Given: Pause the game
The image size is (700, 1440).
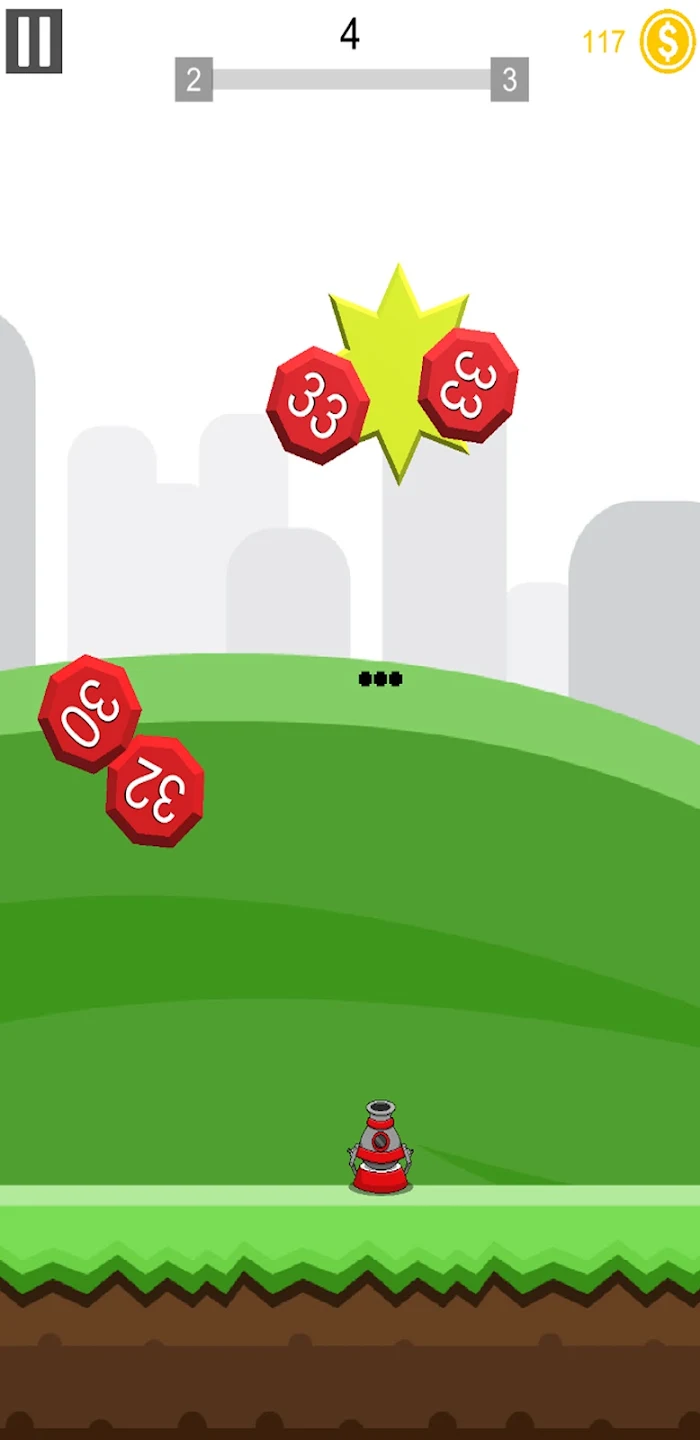Looking at the screenshot, I should coord(34,41).
